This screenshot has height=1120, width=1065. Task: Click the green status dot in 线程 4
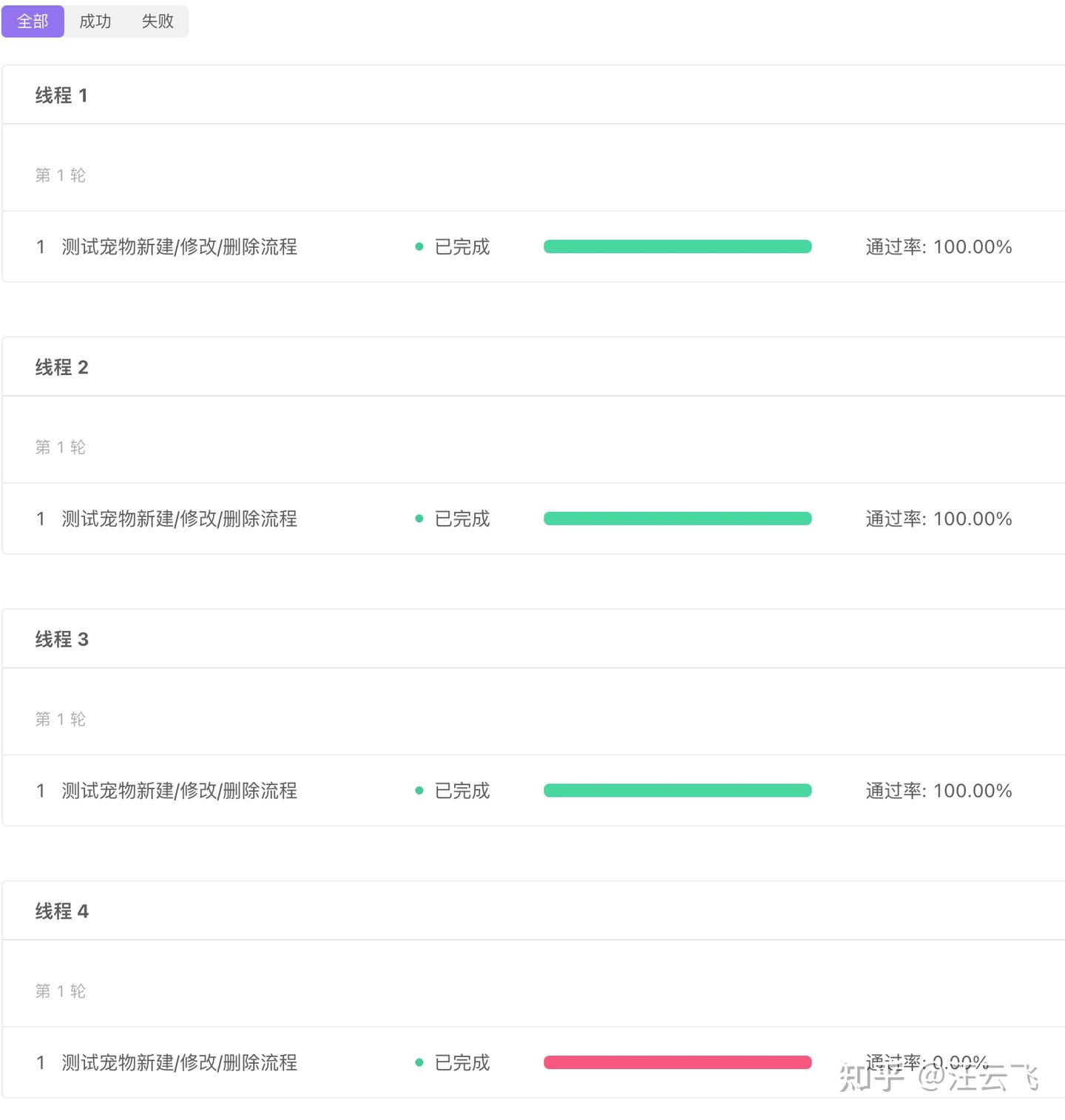pos(419,1062)
